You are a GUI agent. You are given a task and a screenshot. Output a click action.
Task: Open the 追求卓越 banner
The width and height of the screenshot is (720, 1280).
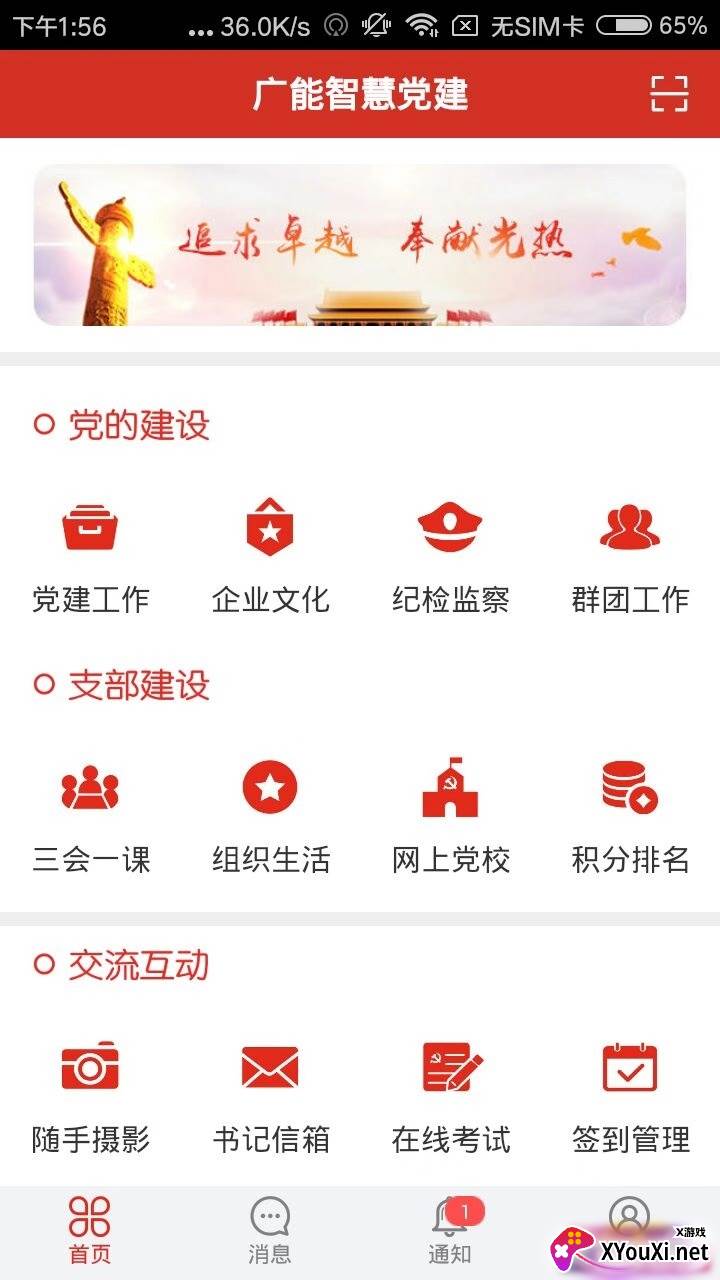[x=360, y=245]
